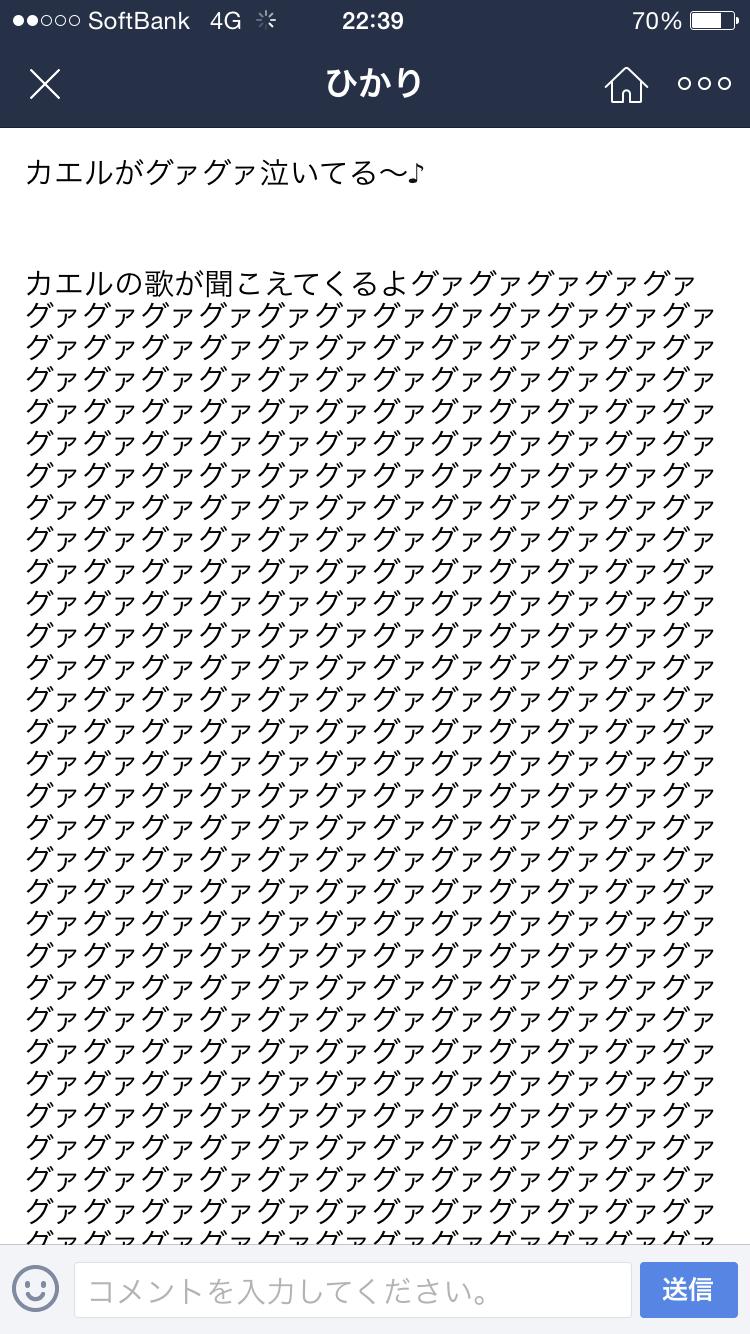Tap the 送信 send button

coord(687,1289)
